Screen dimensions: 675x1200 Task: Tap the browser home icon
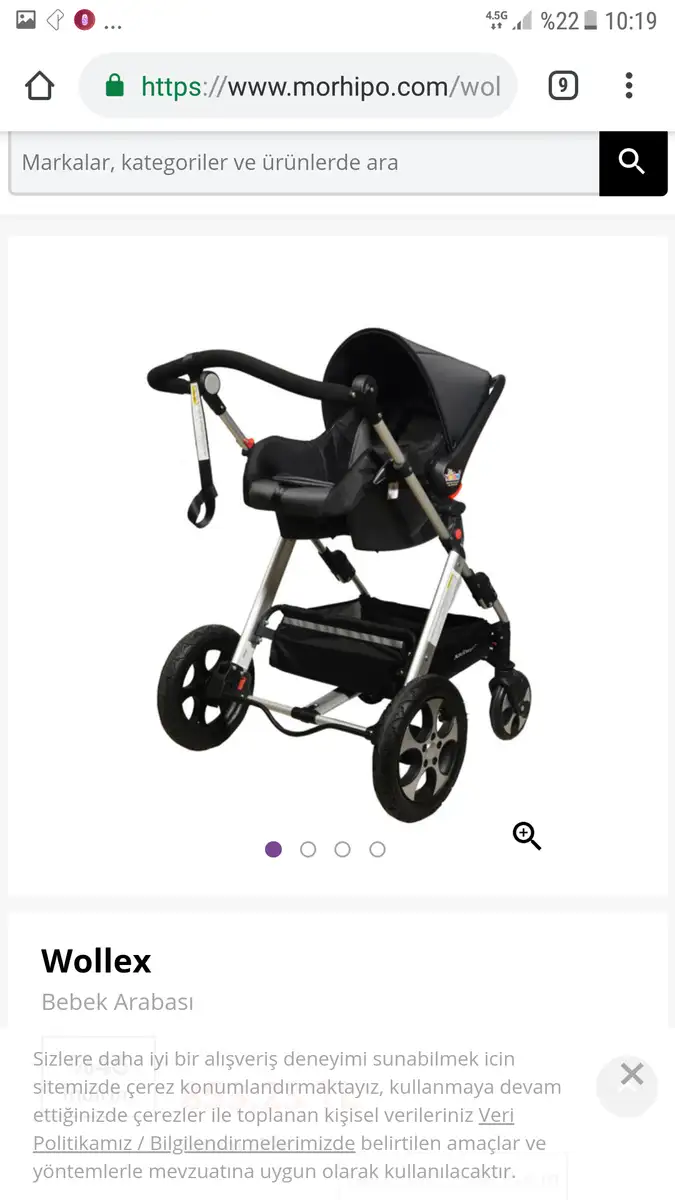[40, 86]
